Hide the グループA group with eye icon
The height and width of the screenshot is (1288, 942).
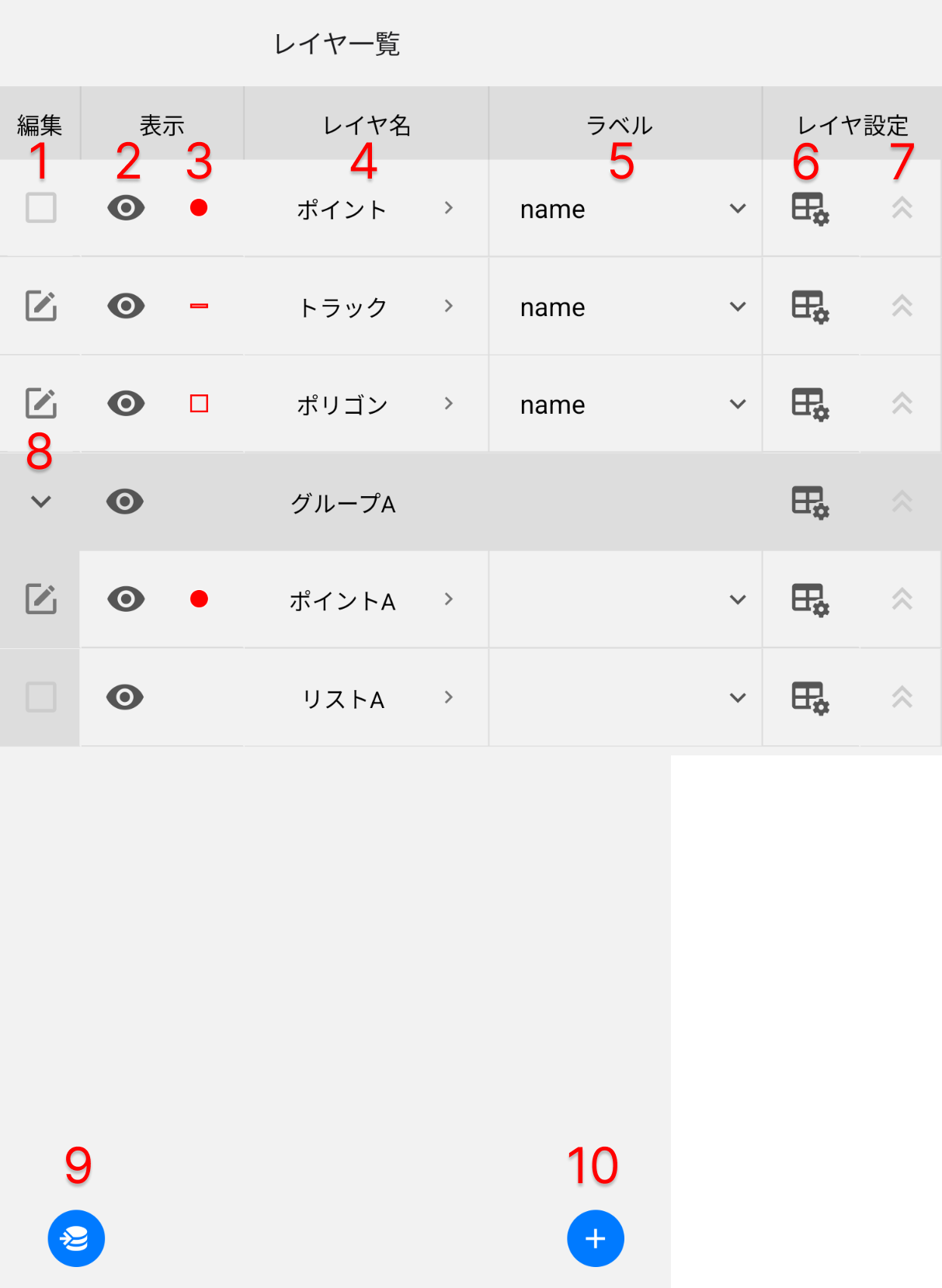(125, 502)
